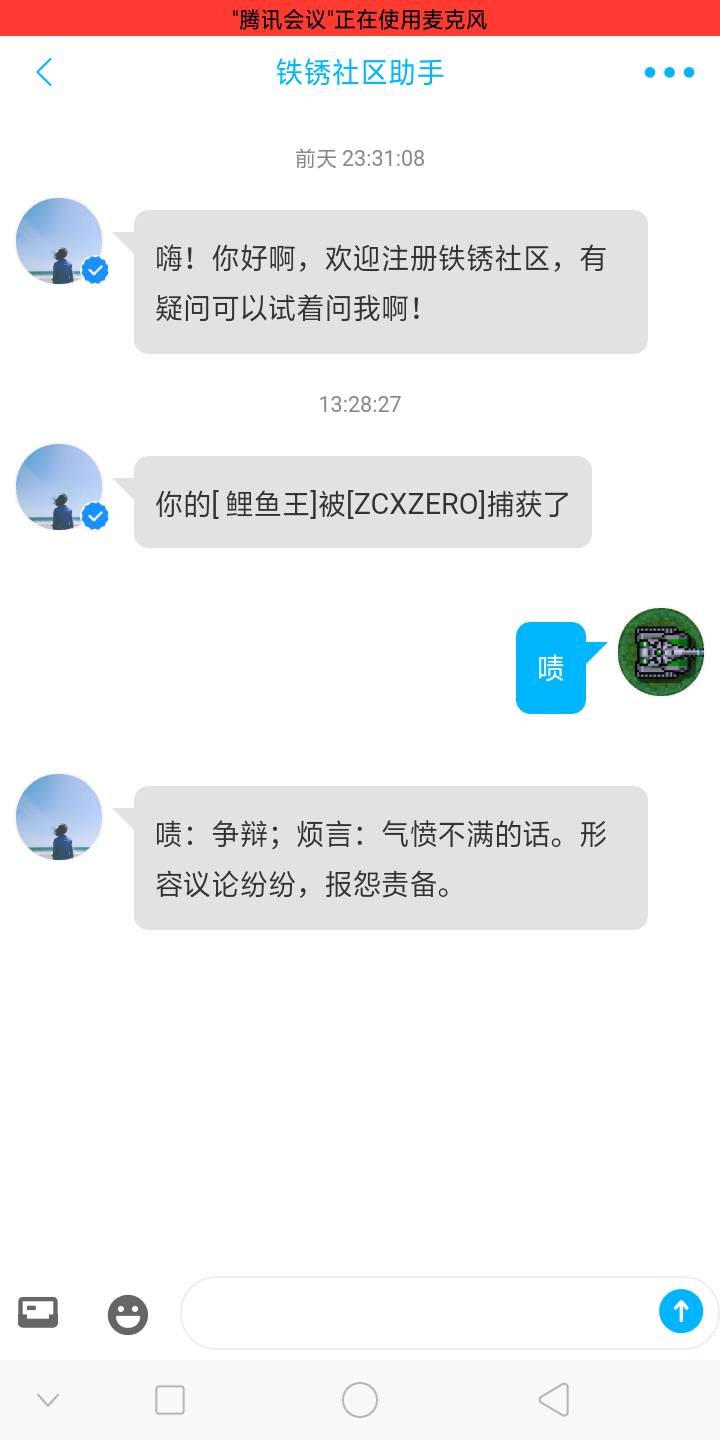View your own tank avatar profile
The image size is (720, 1440).
(x=661, y=651)
